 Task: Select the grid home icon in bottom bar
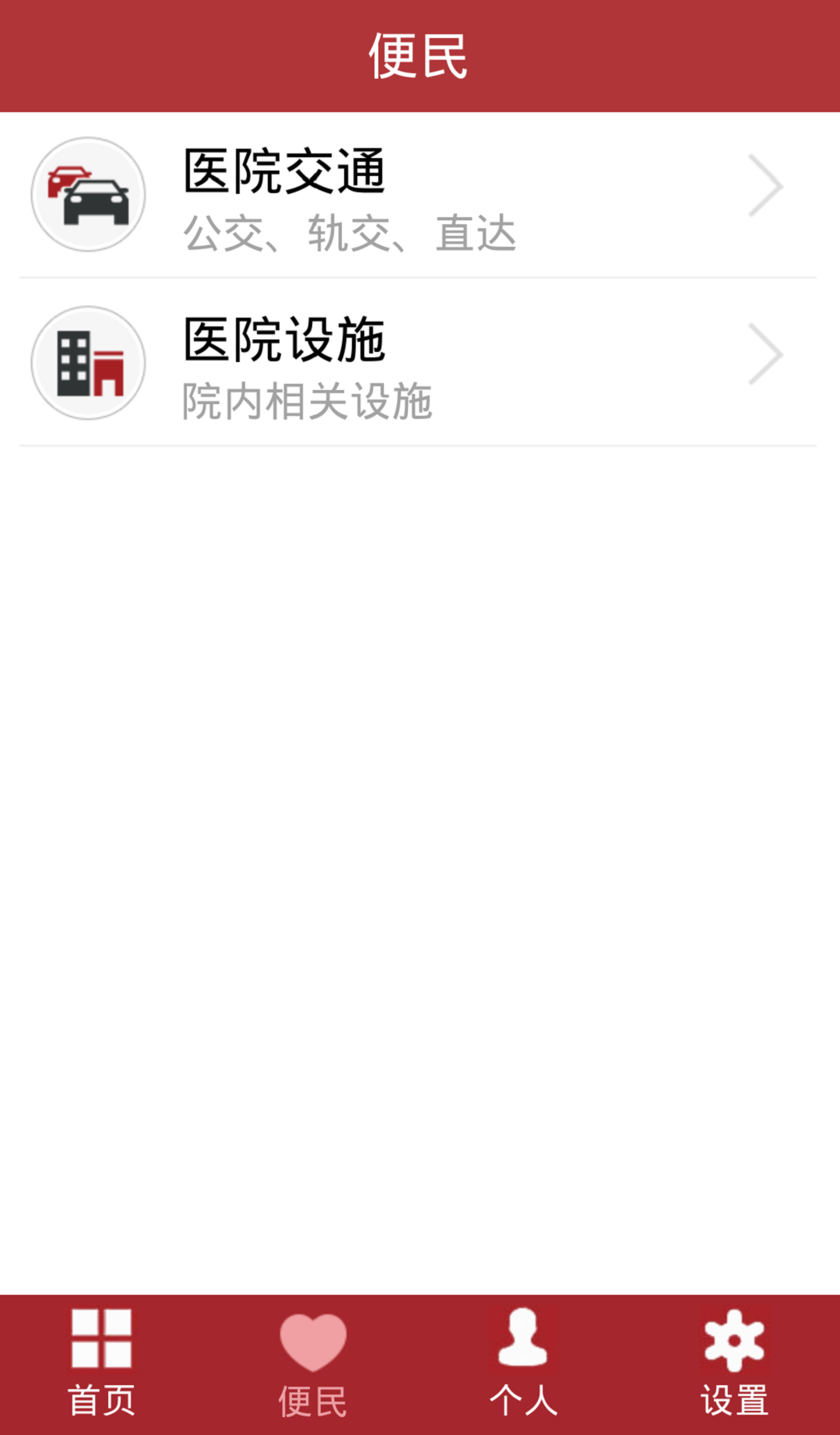[102, 1339]
